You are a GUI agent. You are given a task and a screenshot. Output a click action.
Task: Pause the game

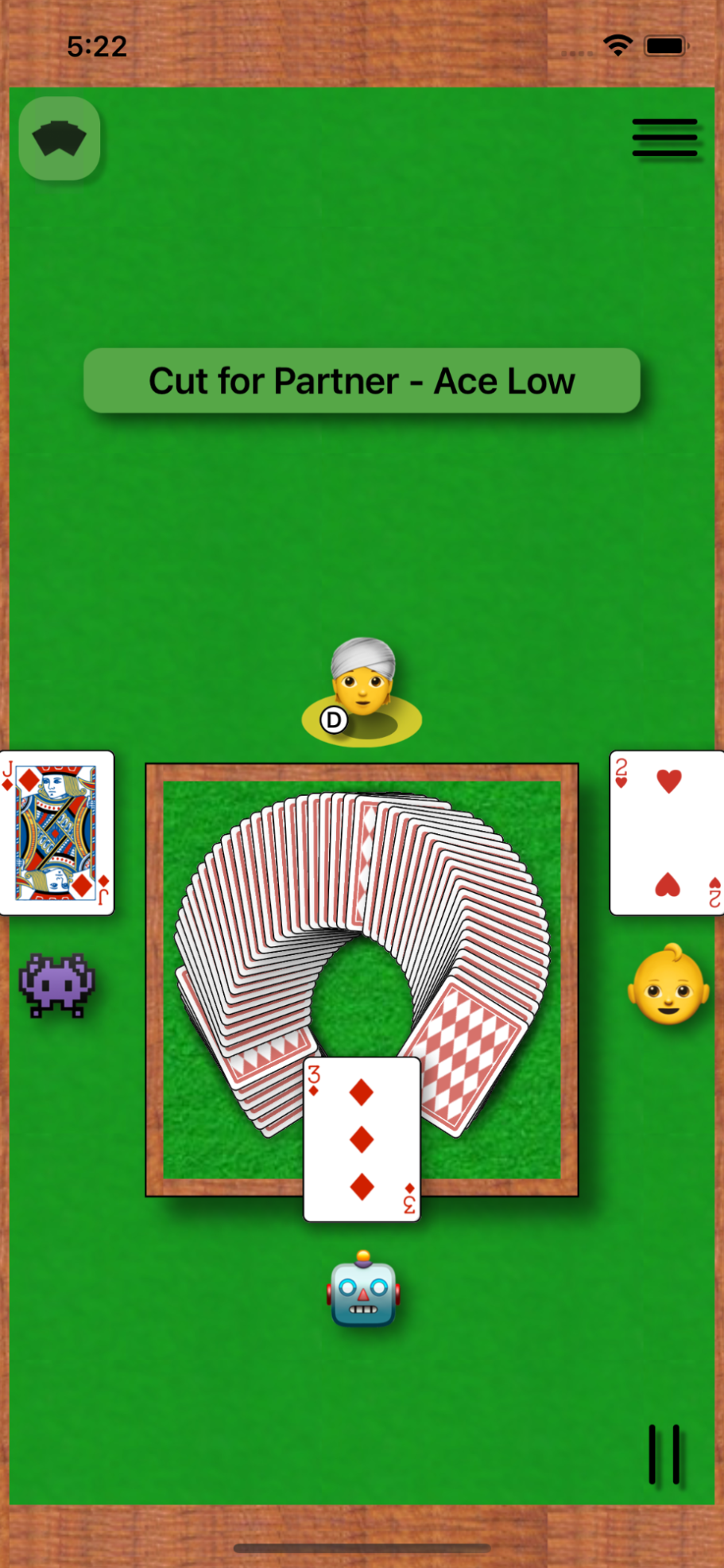coord(664,1454)
